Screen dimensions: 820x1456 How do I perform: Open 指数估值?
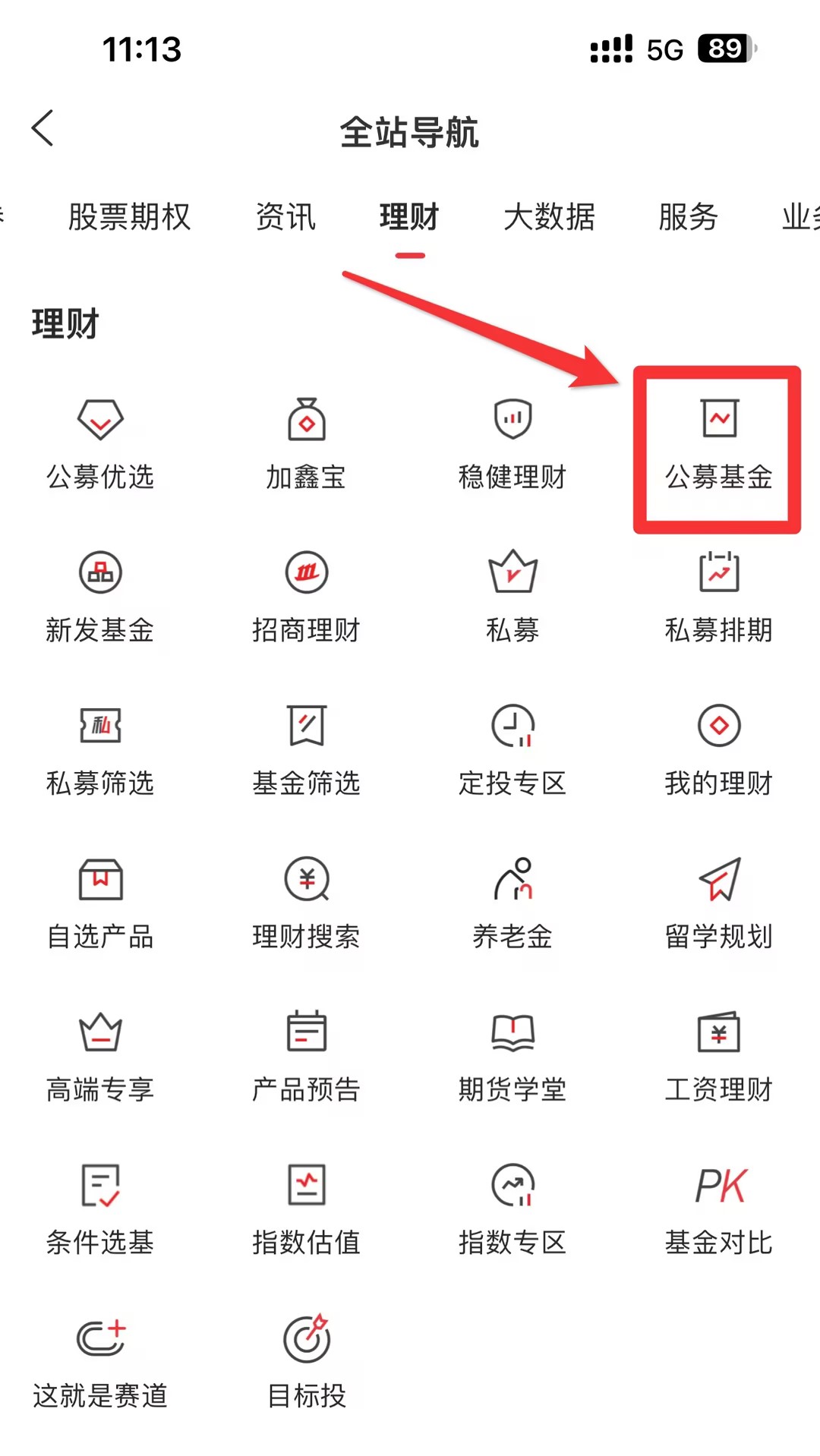pyautogui.click(x=306, y=1211)
